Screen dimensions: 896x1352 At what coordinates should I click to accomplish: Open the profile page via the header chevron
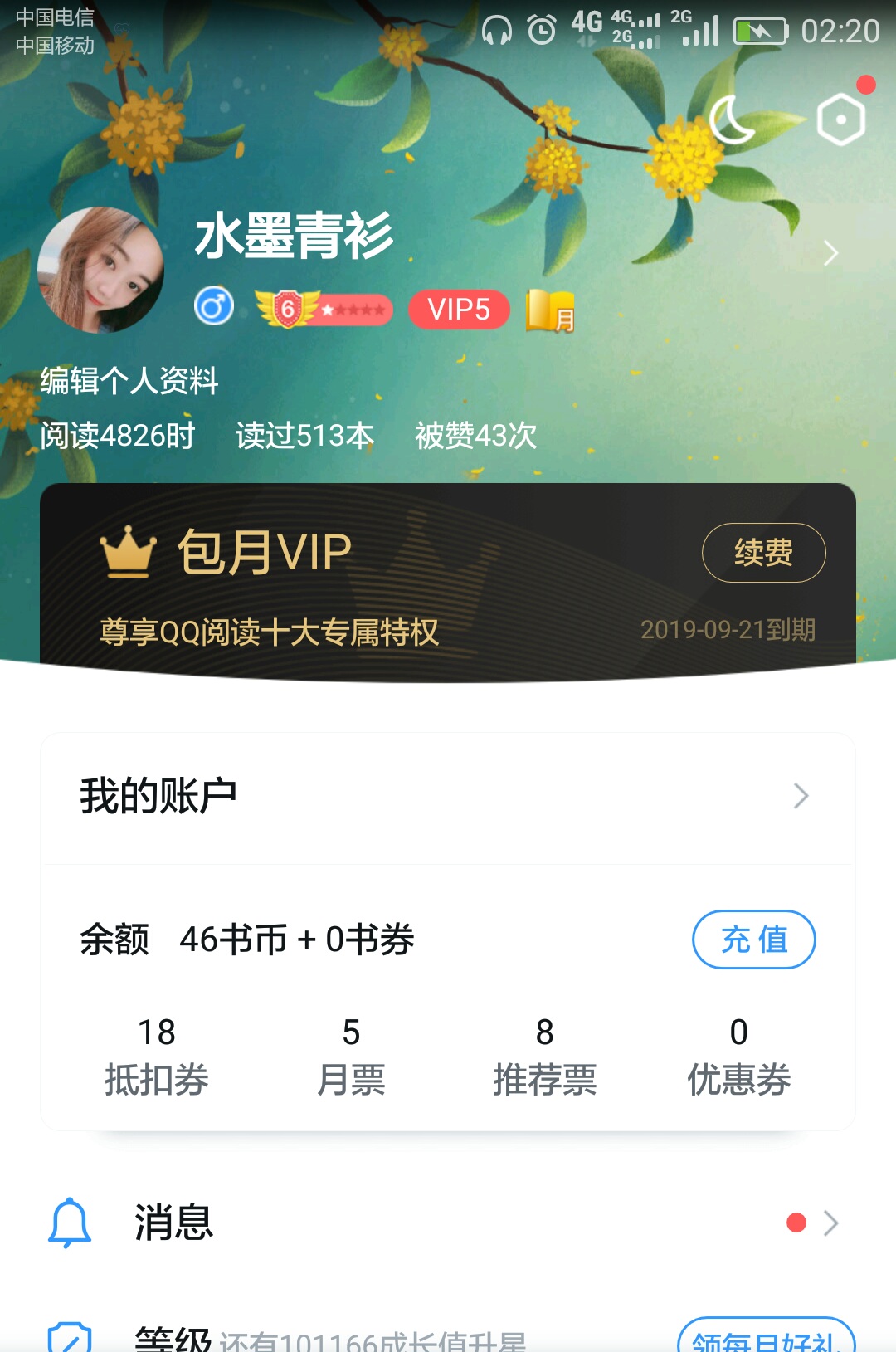830,253
